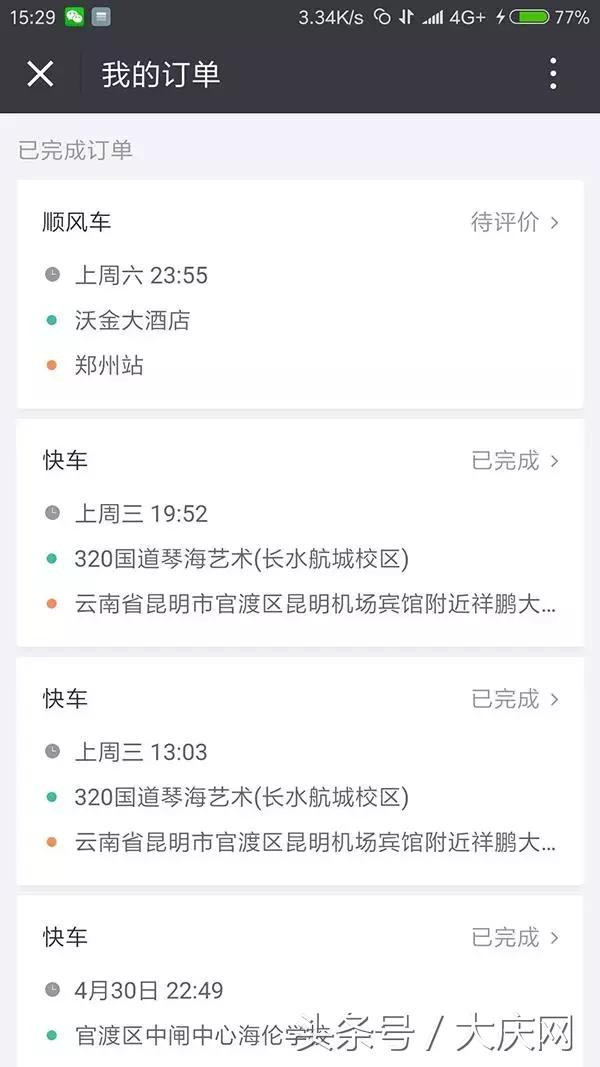Screen dimensions: 600x1067
Task: Open the 顺风车 order from 上周六 23:55
Action: point(300,294)
